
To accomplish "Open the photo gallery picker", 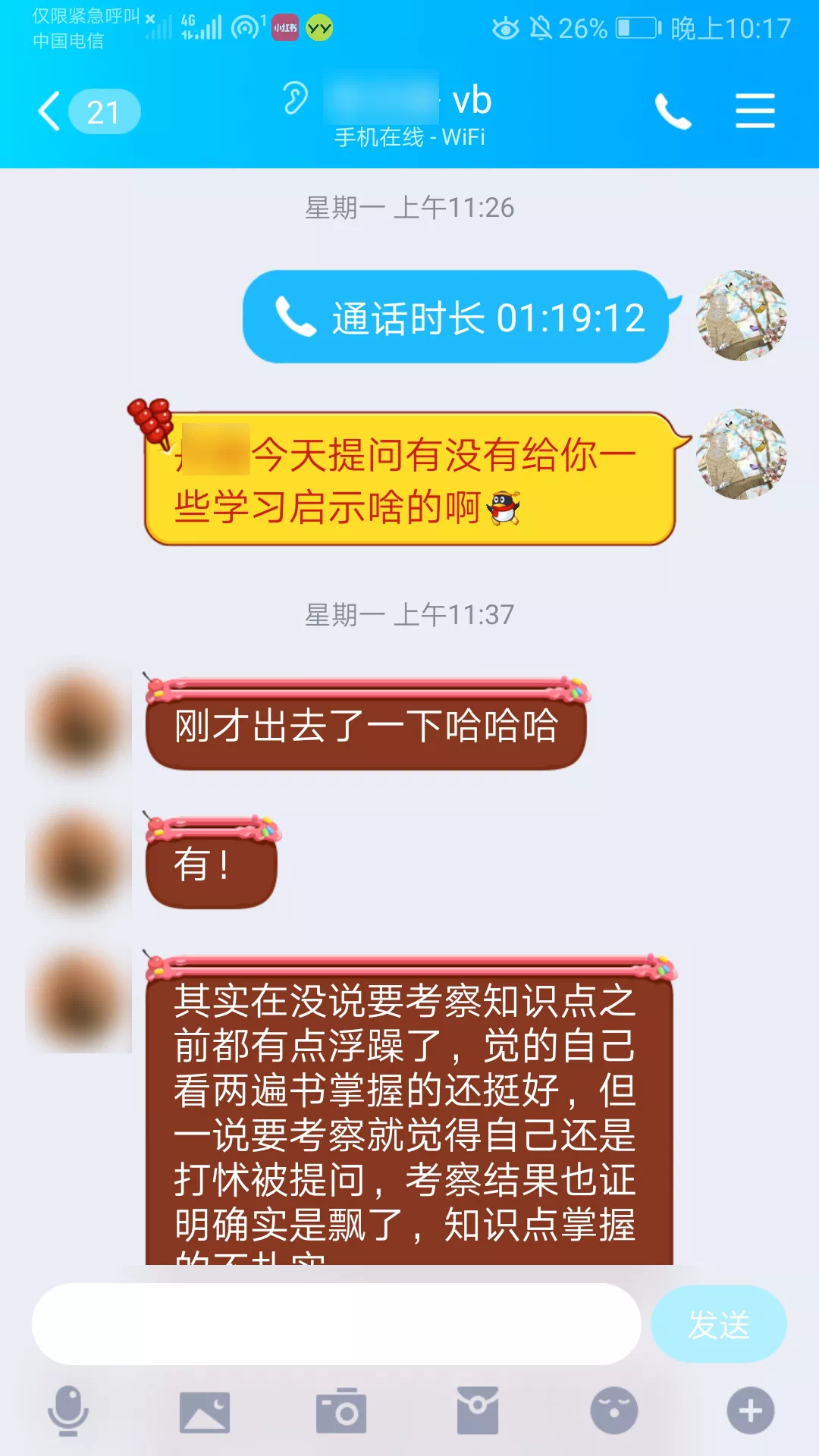I will click(205, 1411).
